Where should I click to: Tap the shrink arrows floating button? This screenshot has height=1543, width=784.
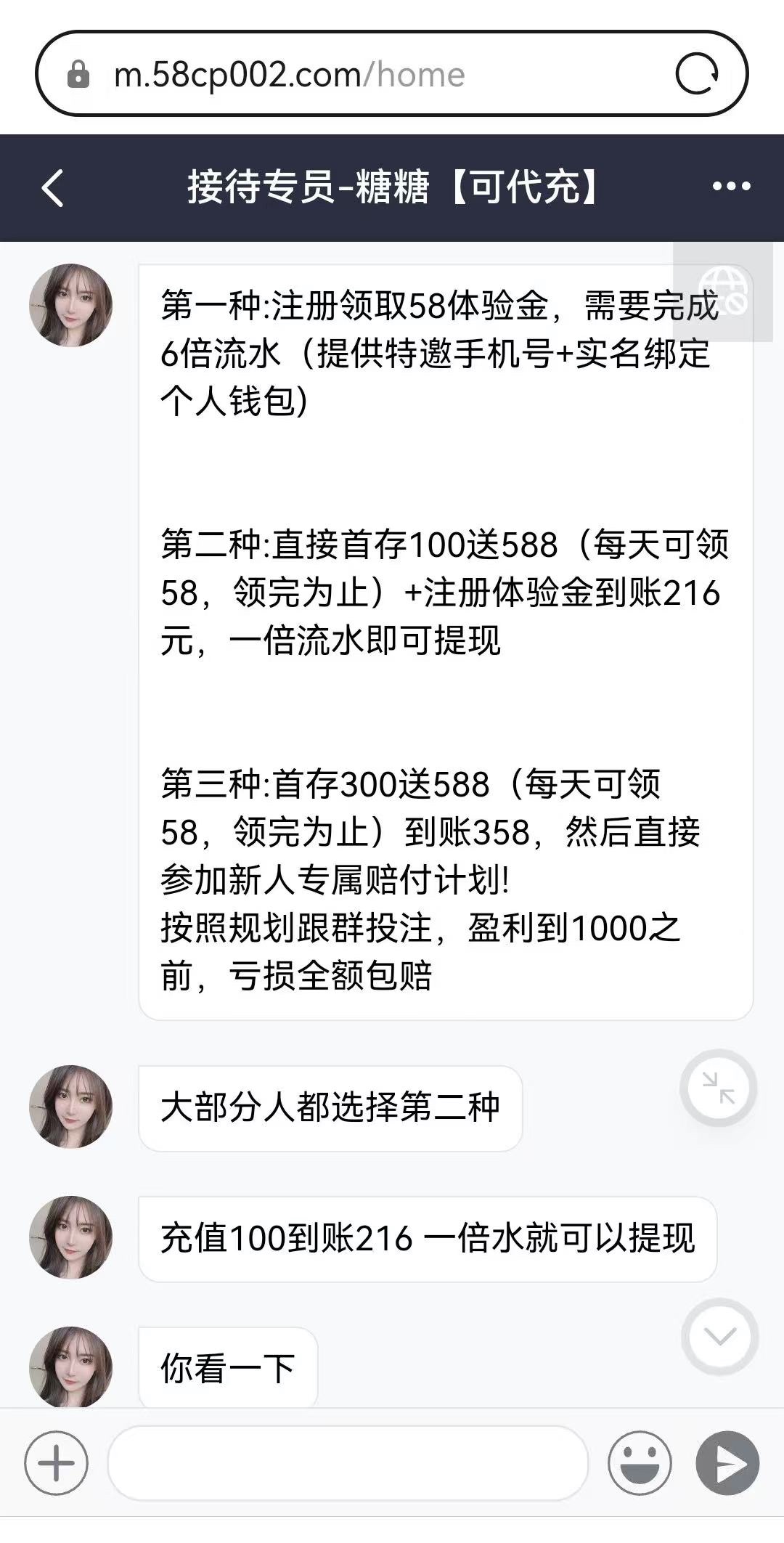point(718,1088)
